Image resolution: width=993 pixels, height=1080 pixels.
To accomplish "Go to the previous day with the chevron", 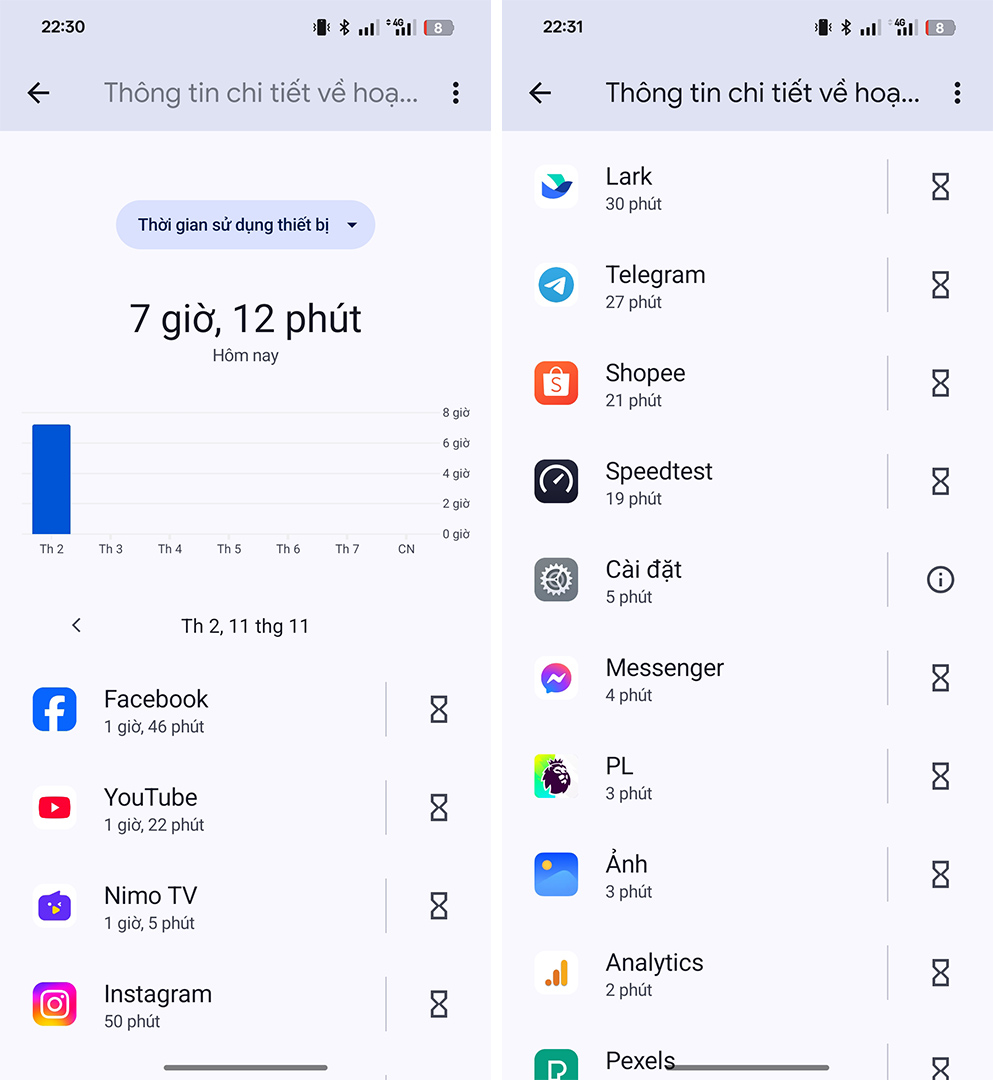I will [76, 625].
